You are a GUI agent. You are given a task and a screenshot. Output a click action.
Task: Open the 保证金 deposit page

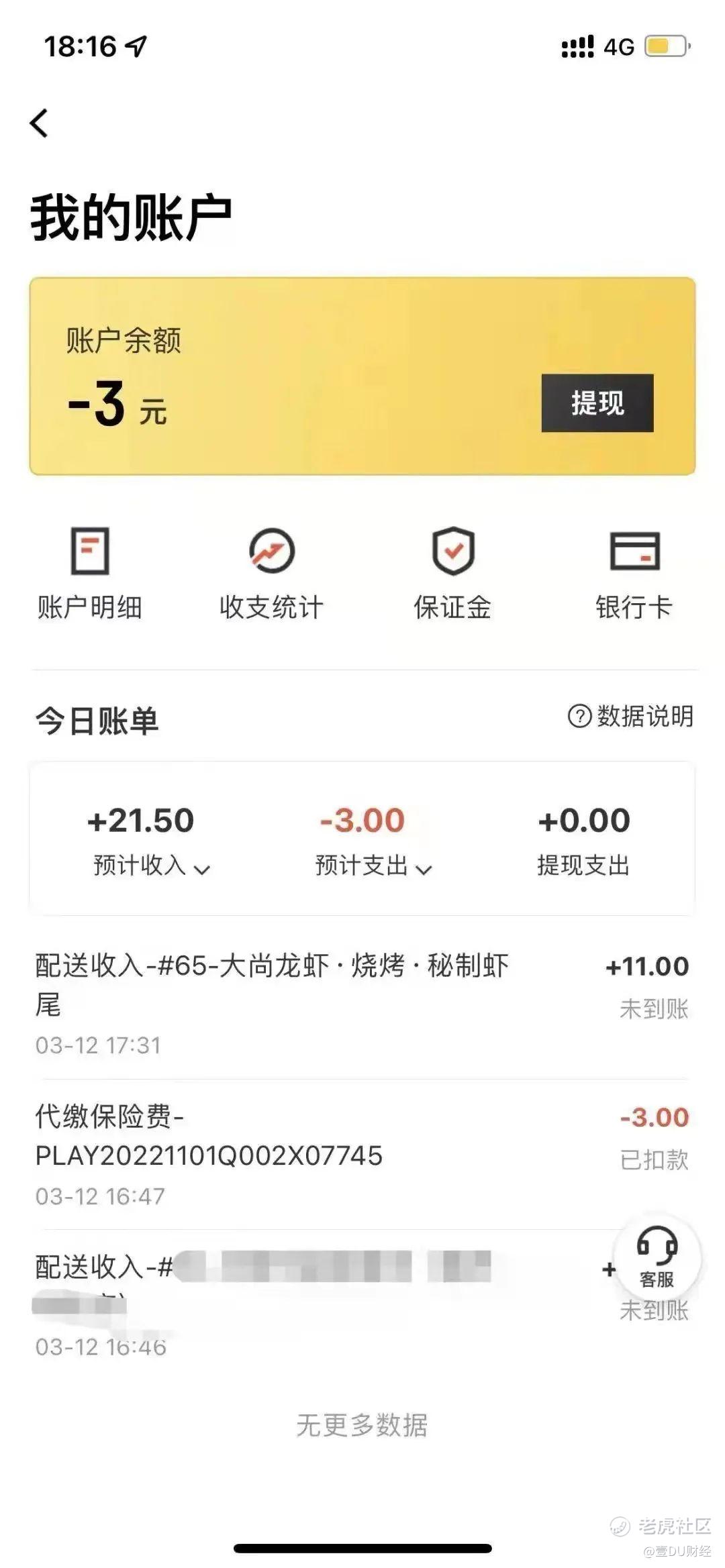(x=452, y=574)
